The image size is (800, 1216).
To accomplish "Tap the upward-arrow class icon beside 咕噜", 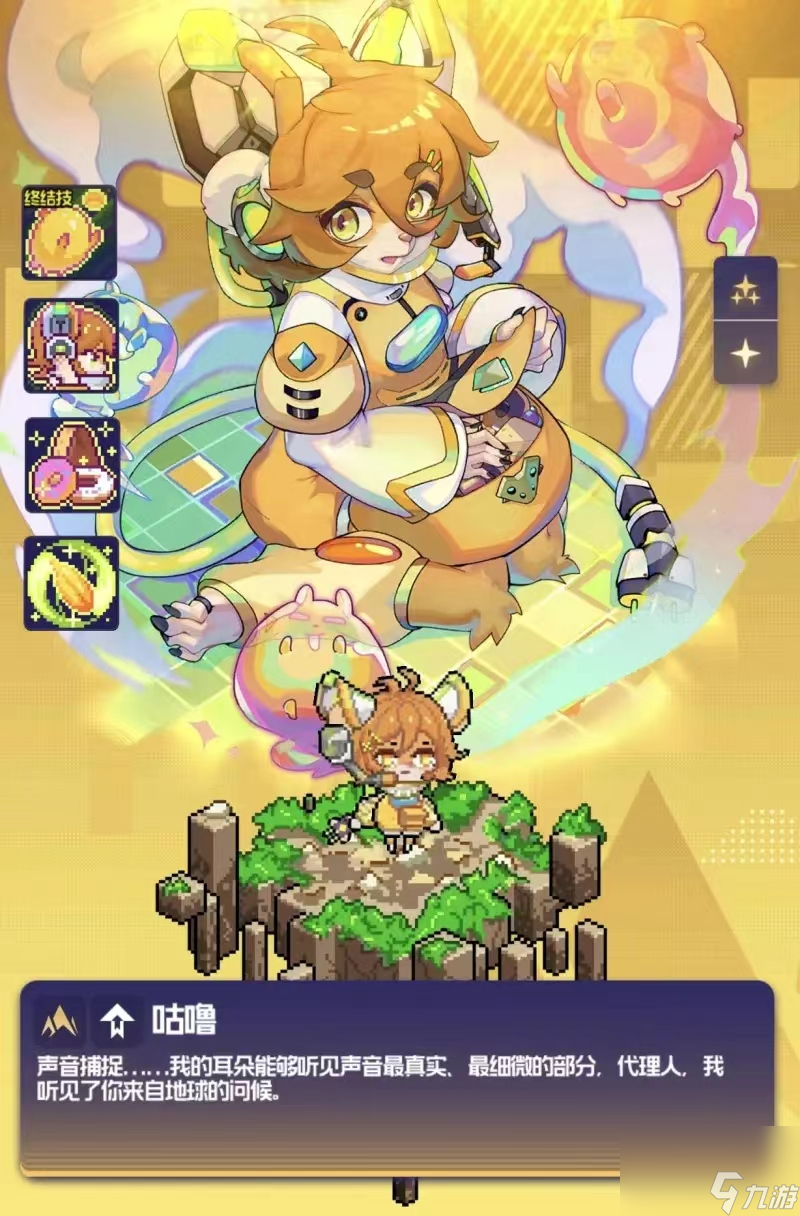I will tap(118, 1021).
